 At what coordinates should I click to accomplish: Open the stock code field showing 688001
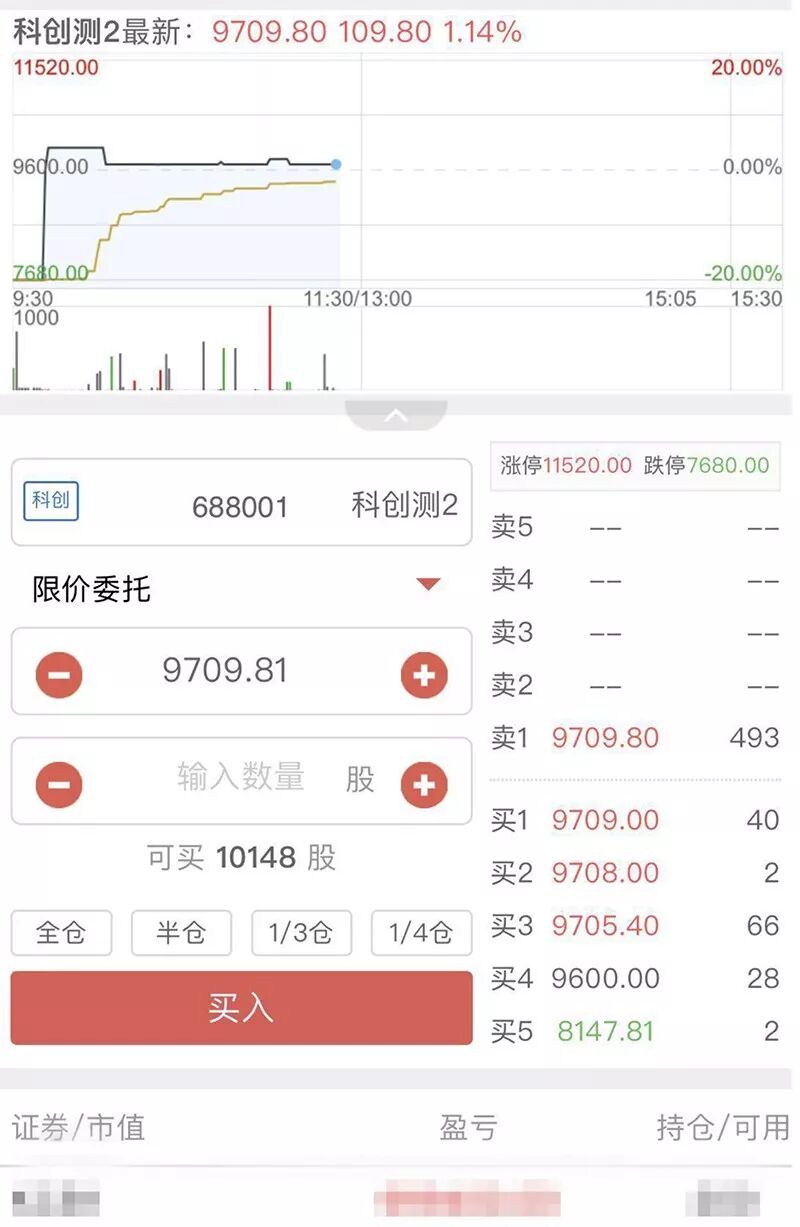(x=240, y=506)
